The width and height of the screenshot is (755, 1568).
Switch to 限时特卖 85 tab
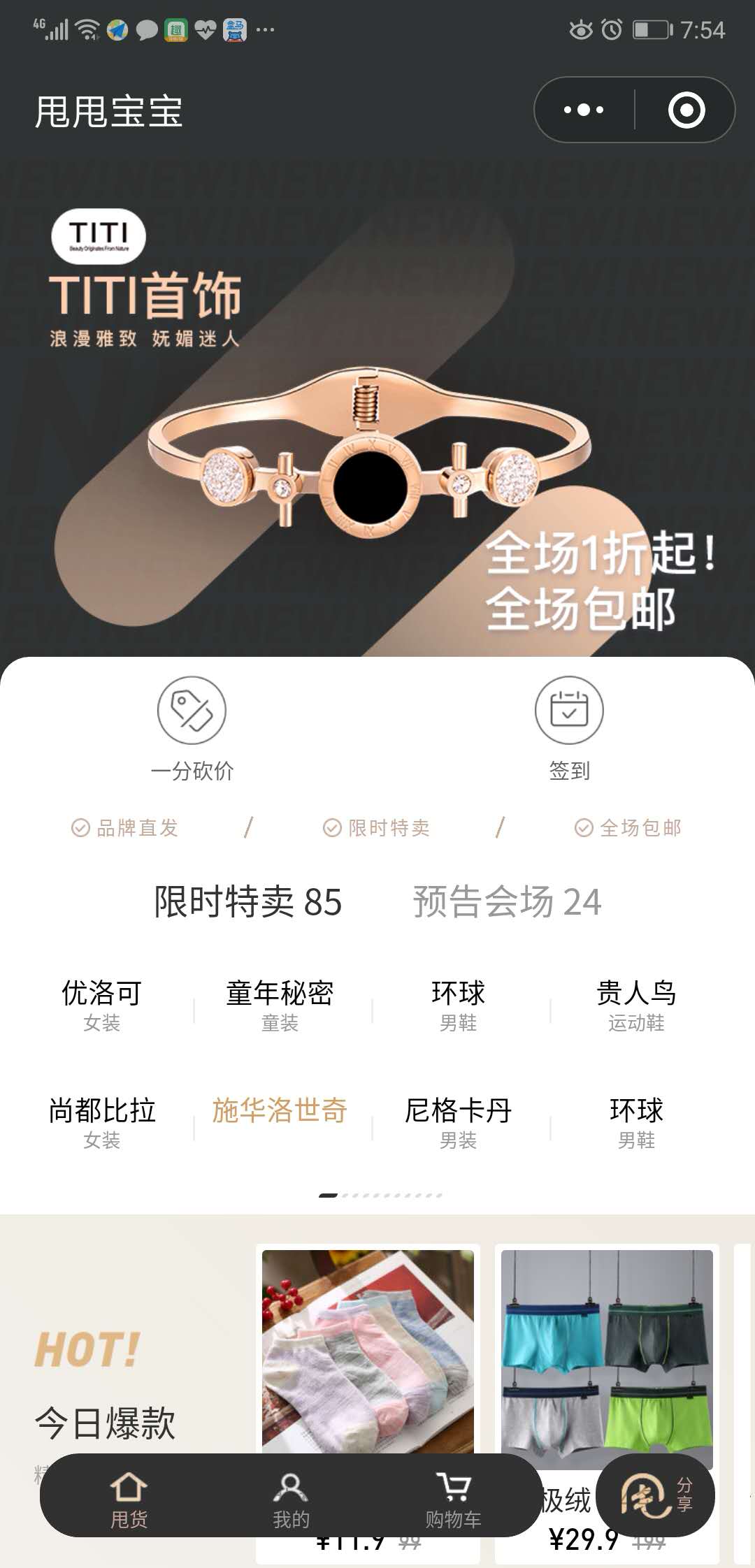tap(248, 901)
